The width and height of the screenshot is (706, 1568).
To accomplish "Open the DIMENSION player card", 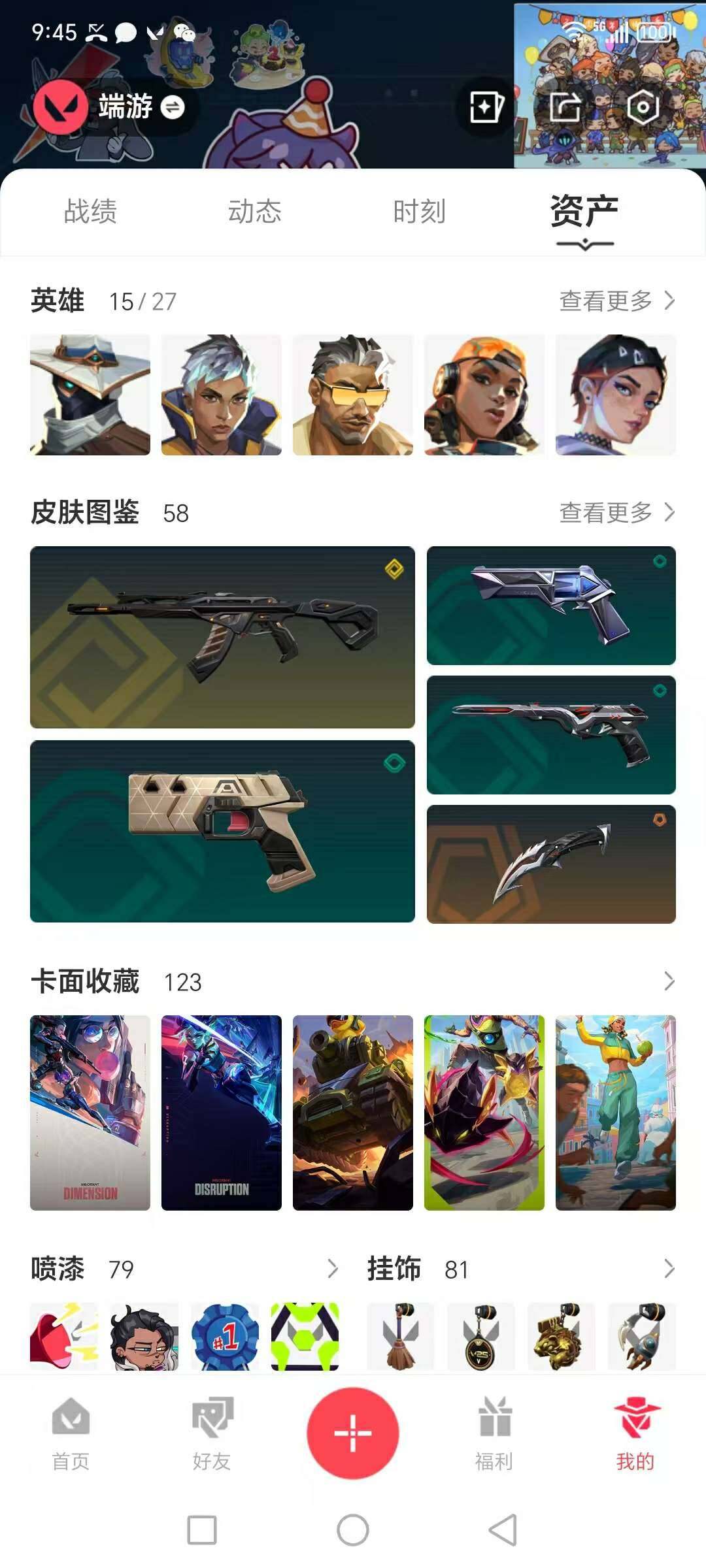I will point(90,1112).
